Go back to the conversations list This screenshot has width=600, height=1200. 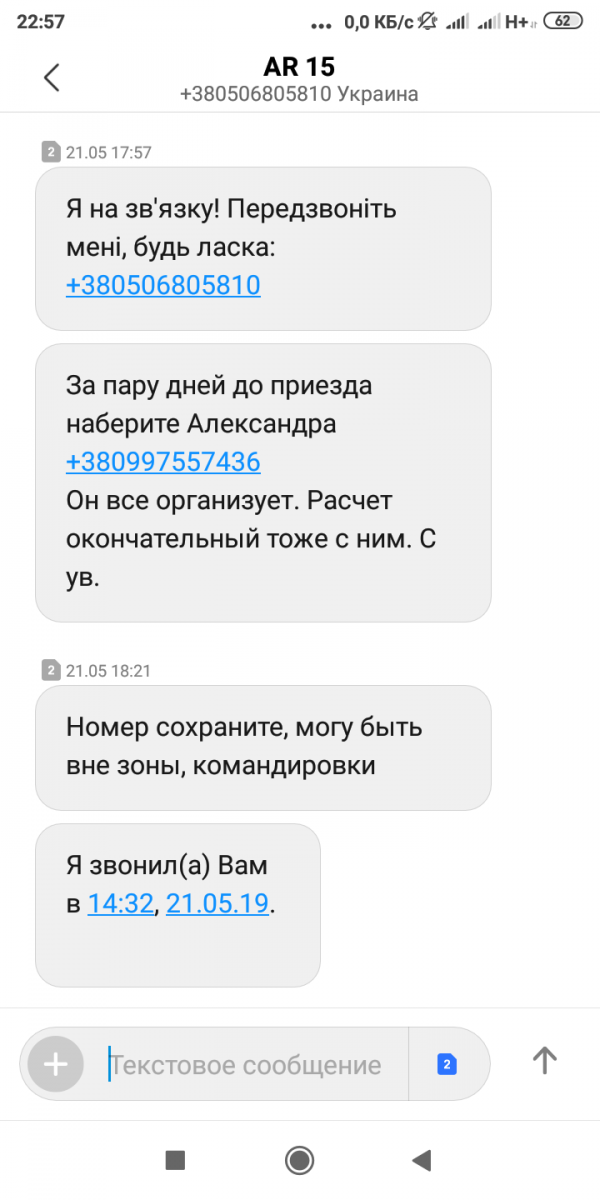point(52,78)
